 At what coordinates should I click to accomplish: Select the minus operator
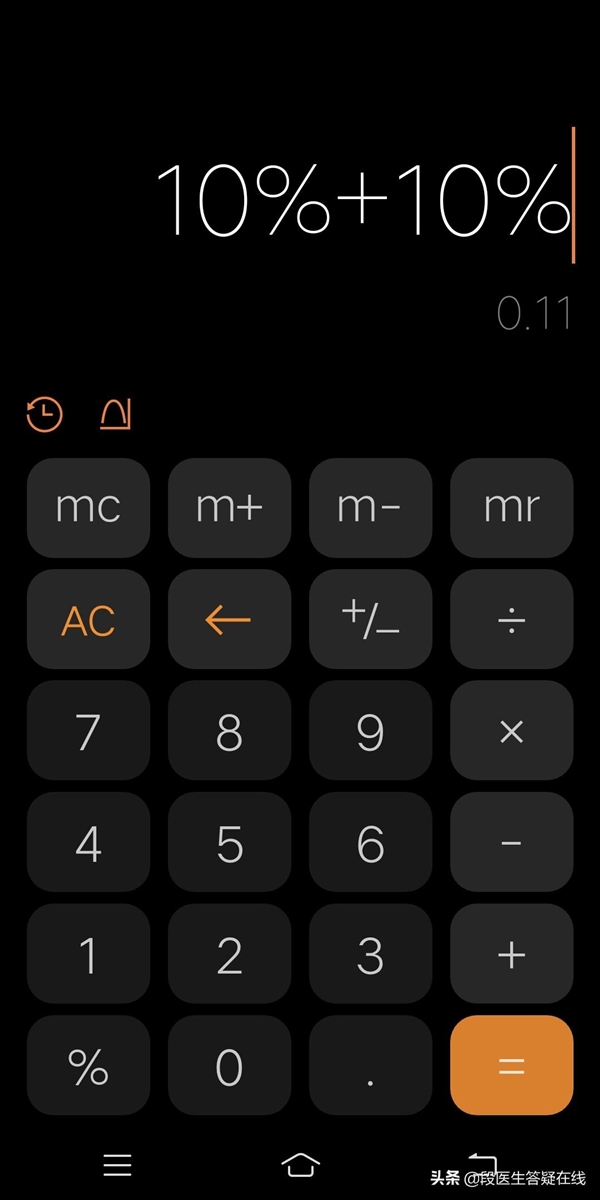(x=511, y=843)
